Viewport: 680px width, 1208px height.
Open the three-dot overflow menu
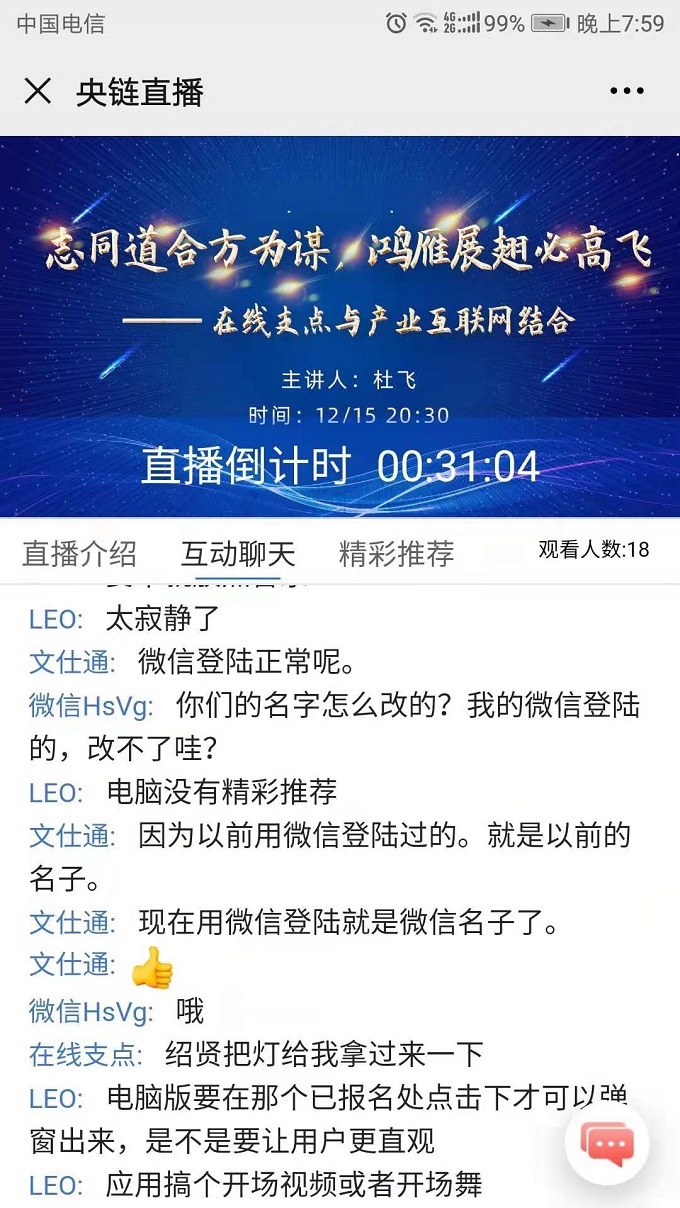(x=627, y=92)
